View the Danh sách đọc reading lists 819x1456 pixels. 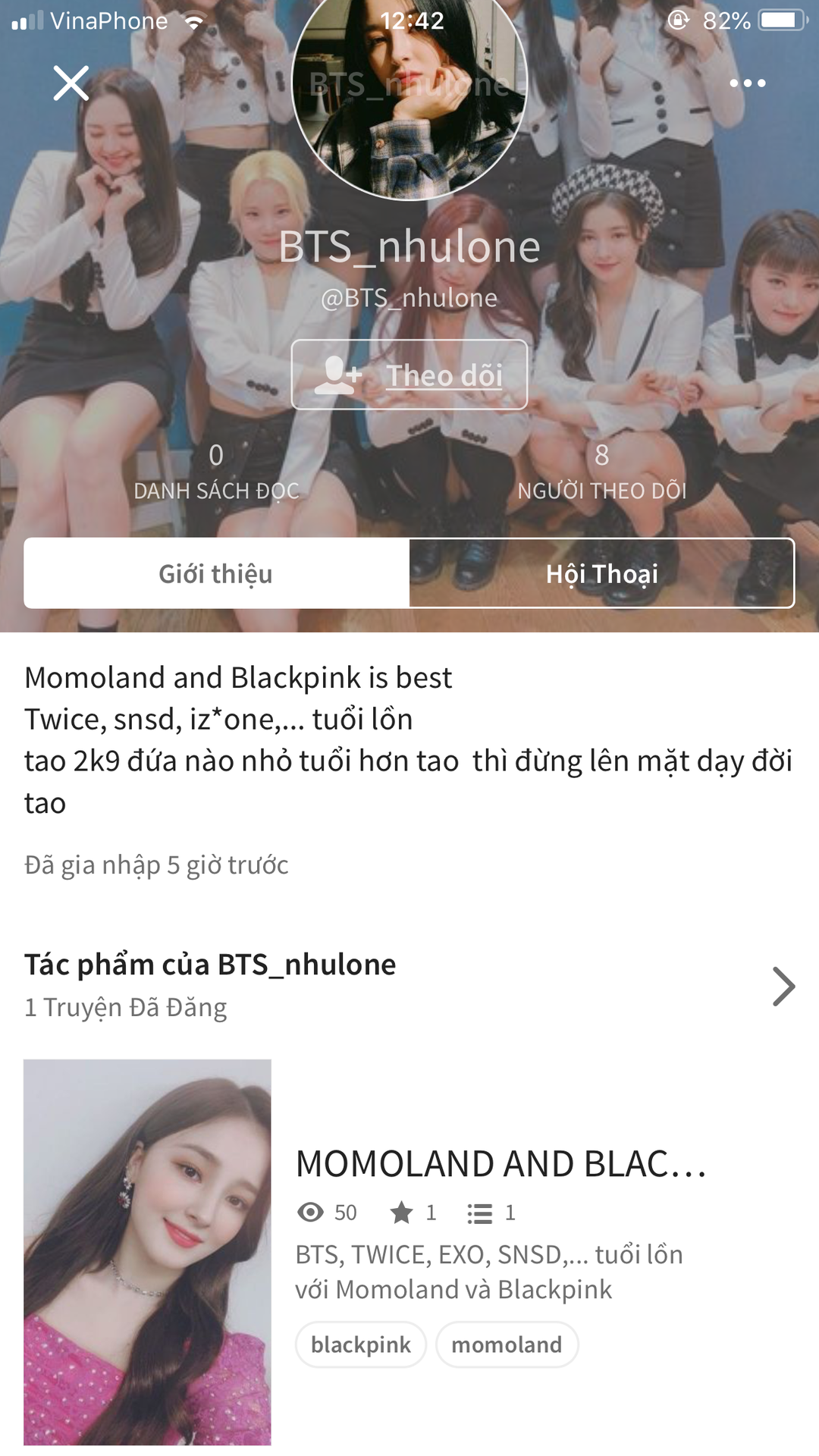[216, 472]
